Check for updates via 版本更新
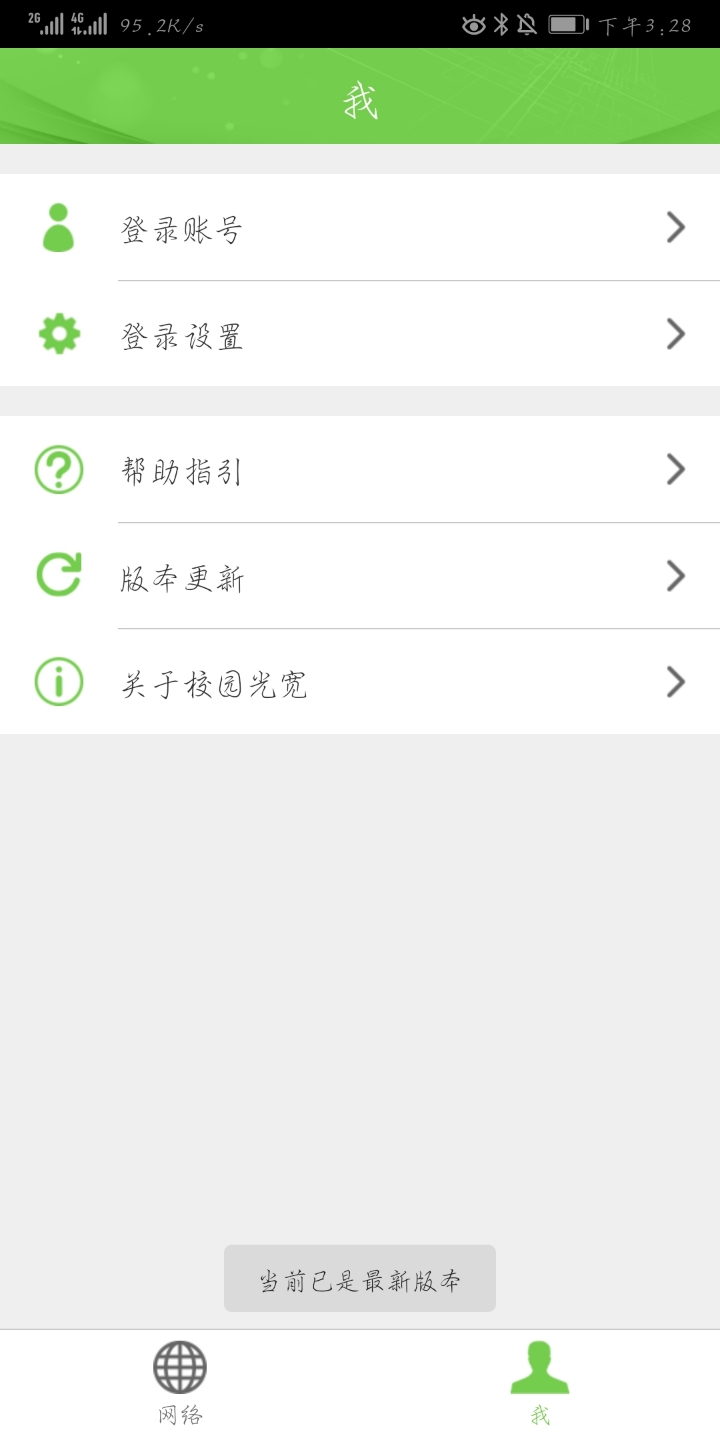Viewport: 720px width, 1440px height. pyautogui.click(x=360, y=577)
